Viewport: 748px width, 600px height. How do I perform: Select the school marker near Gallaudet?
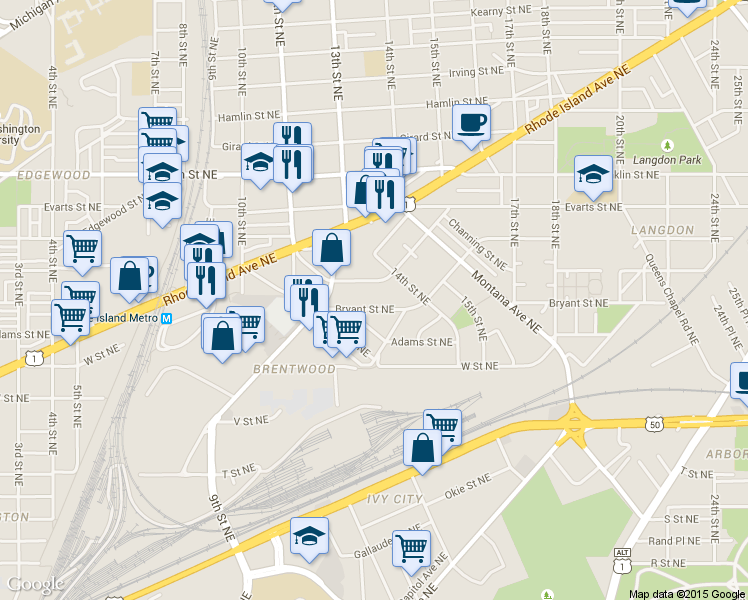tap(310, 535)
